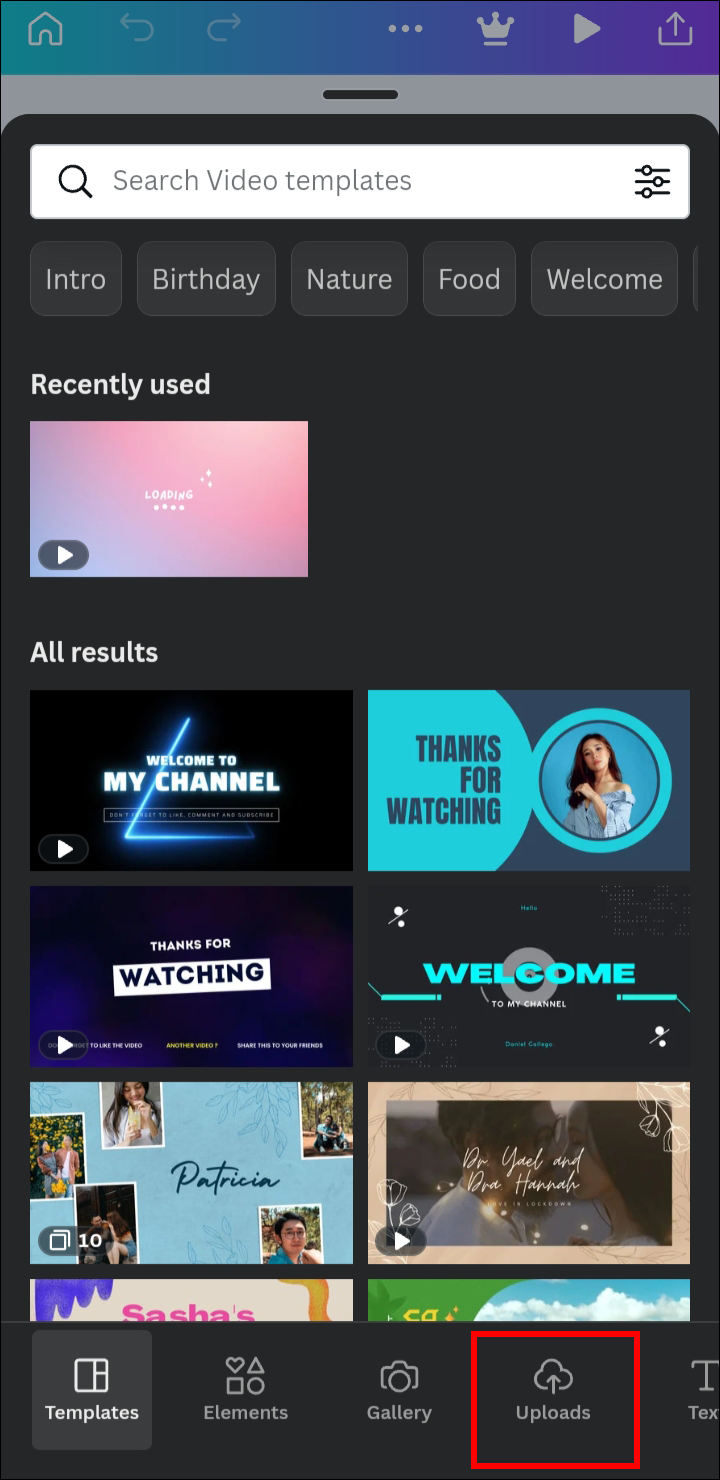The width and height of the screenshot is (720, 1480).
Task: Go to the Canva home screen
Action: click(45, 29)
